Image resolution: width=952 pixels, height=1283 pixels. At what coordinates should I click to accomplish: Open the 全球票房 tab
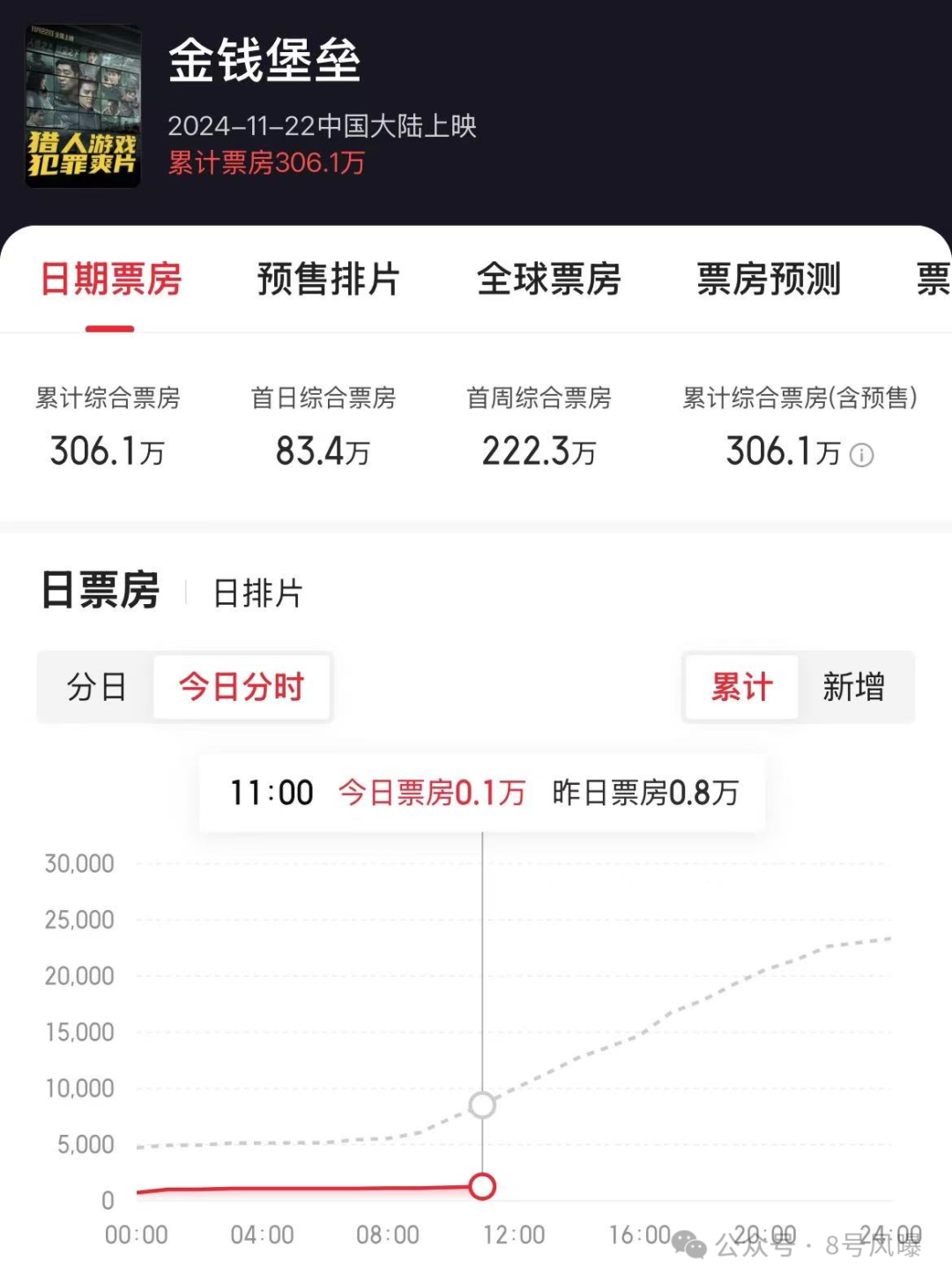click(x=549, y=279)
